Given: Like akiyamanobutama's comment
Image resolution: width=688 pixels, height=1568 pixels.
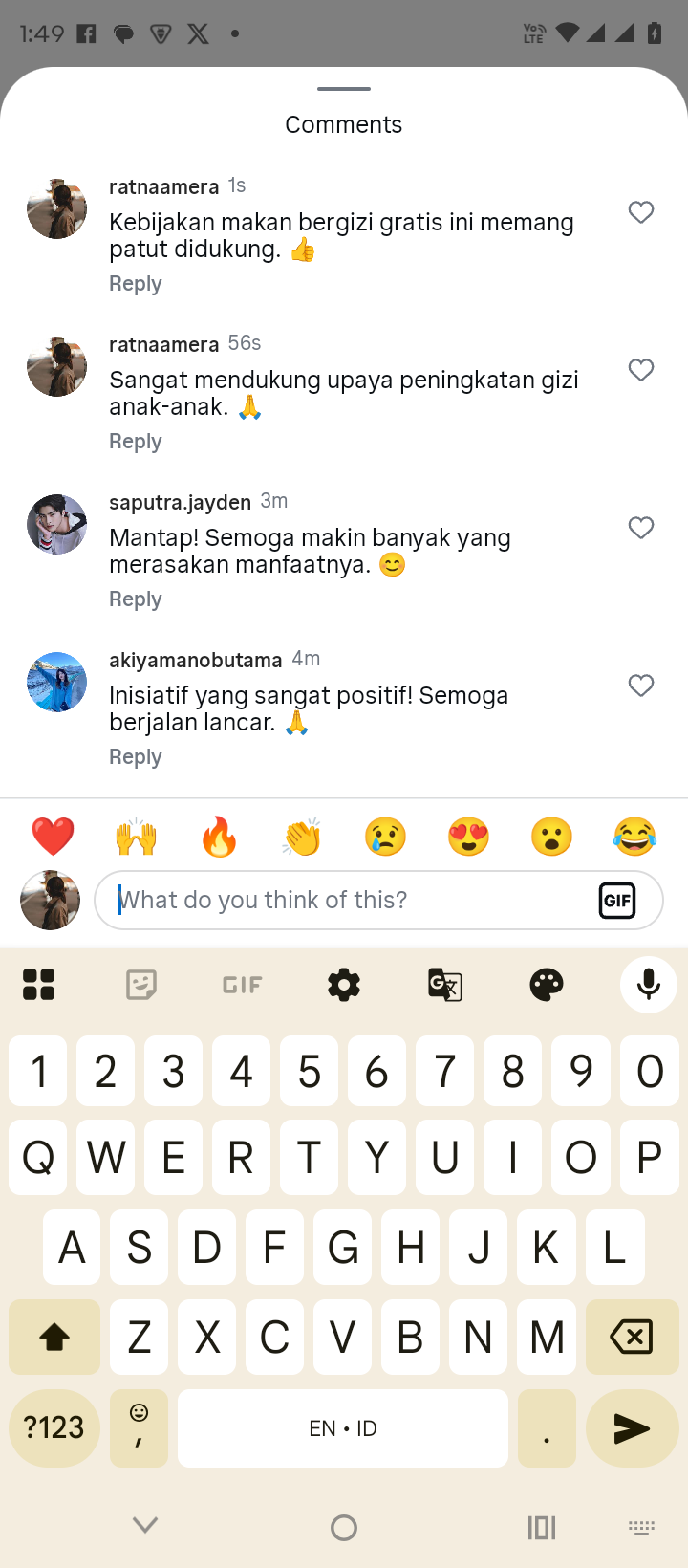Looking at the screenshot, I should (x=641, y=686).
